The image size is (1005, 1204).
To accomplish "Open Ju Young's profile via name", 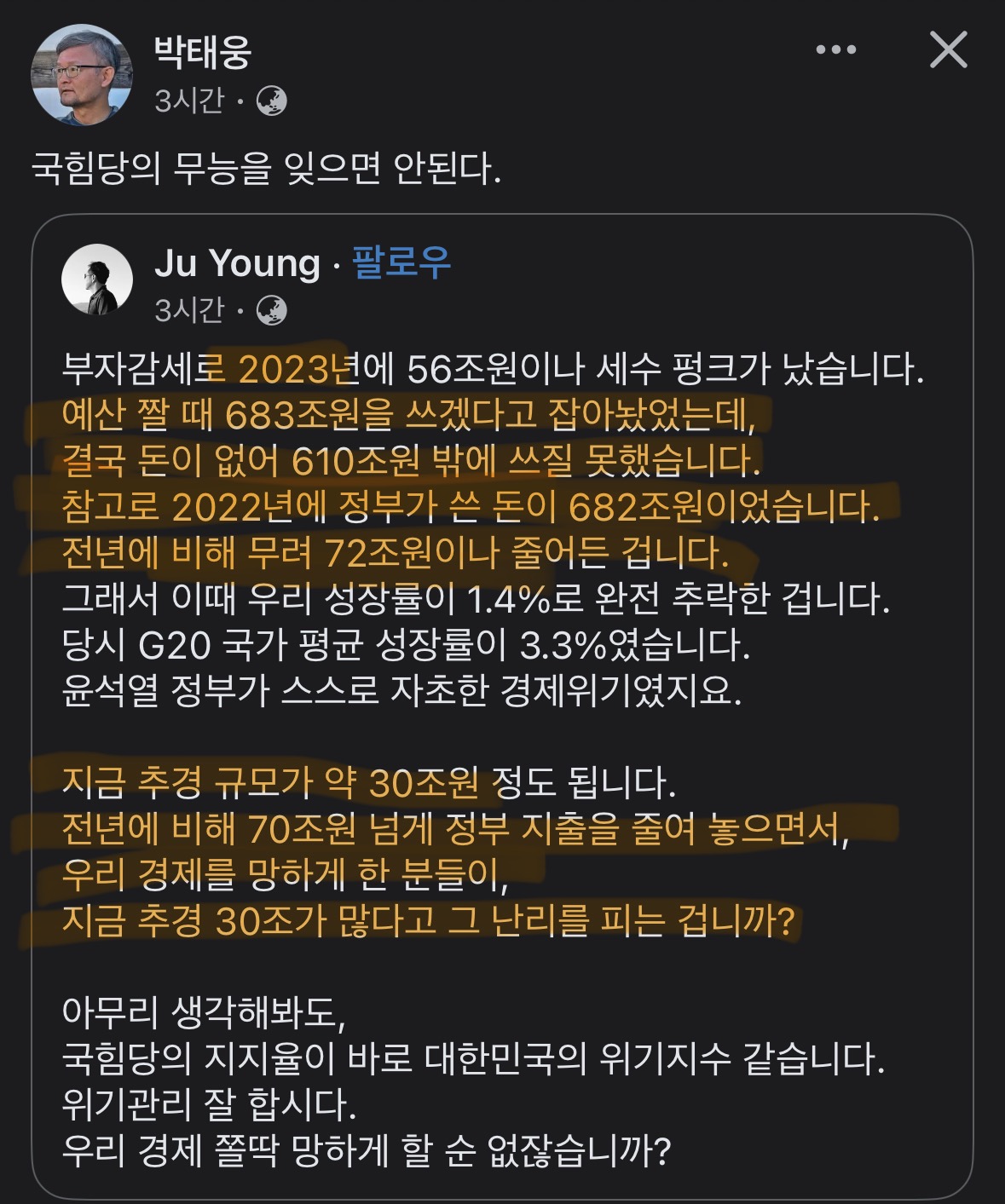I will [x=237, y=262].
